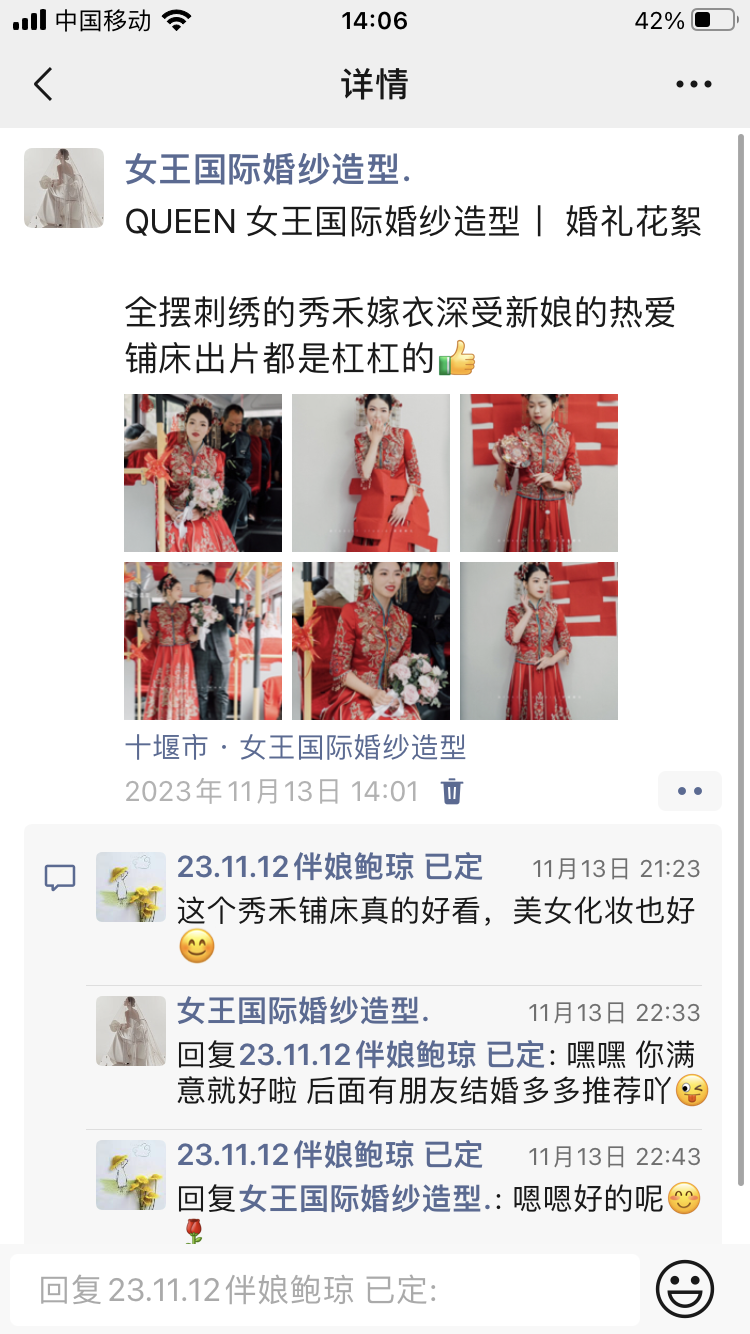Go back from the 详情 page
The width and height of the screenshot is (750, 1334).
[43, 84]
